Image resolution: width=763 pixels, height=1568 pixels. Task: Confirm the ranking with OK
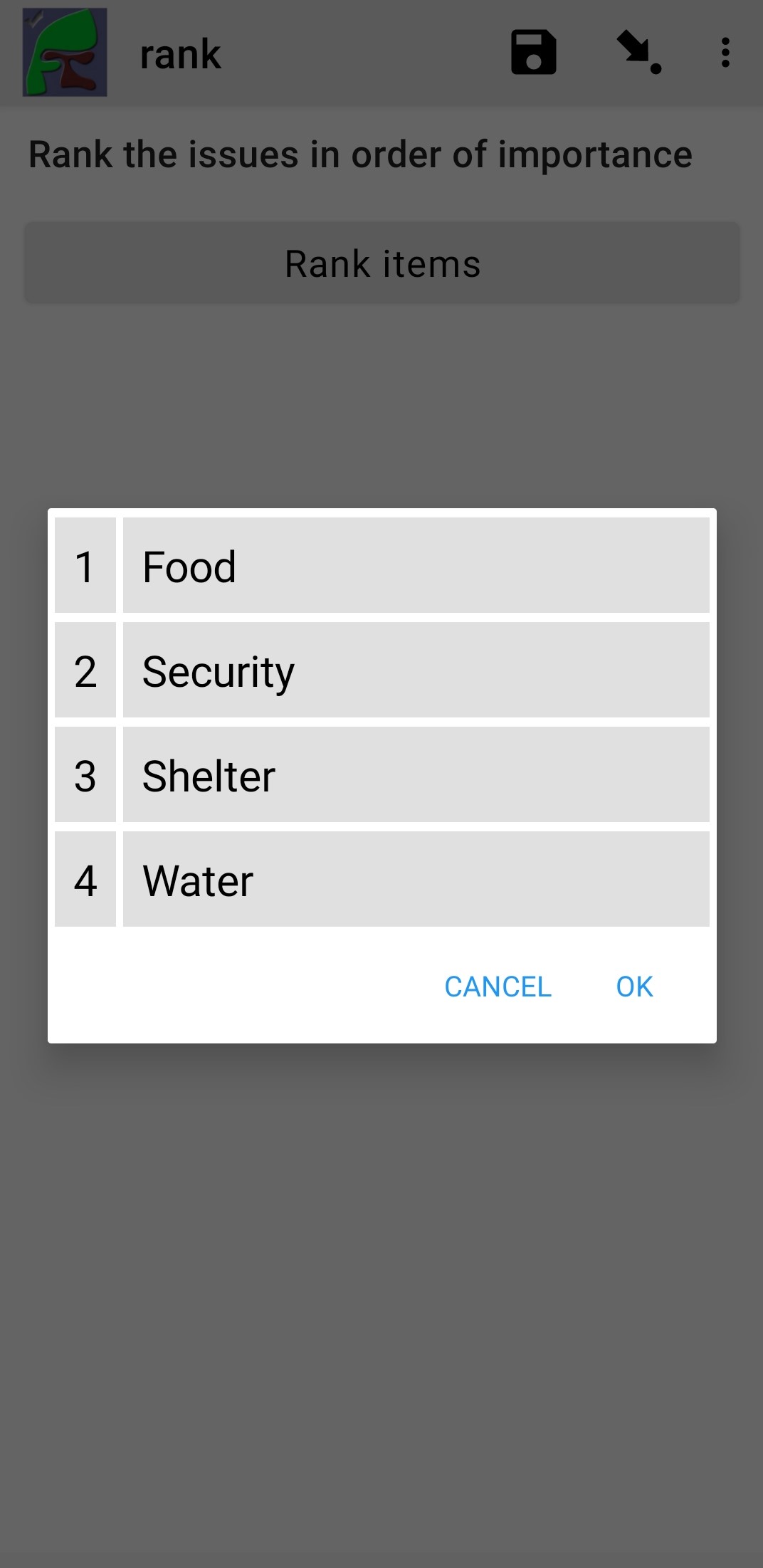click(x=634, y=986)
